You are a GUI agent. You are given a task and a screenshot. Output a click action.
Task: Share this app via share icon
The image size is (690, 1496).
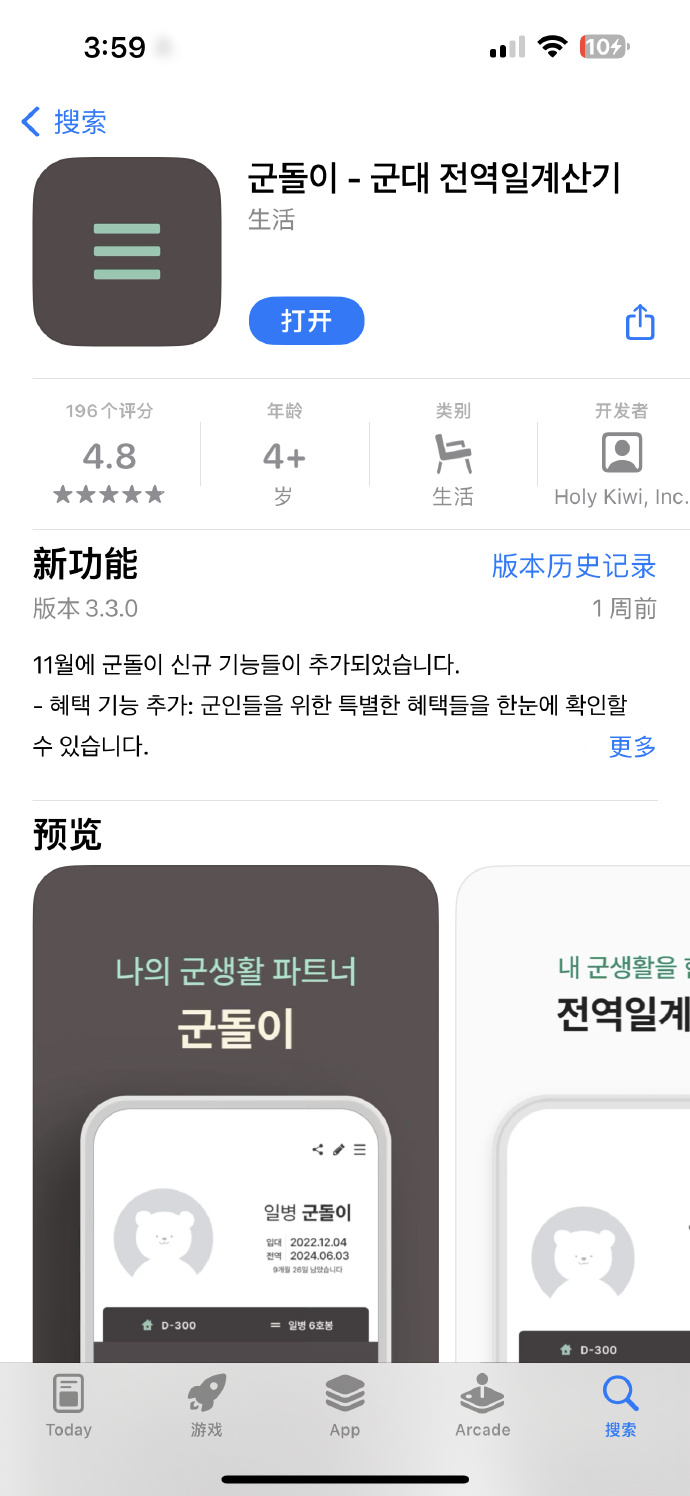pos(640,321)
